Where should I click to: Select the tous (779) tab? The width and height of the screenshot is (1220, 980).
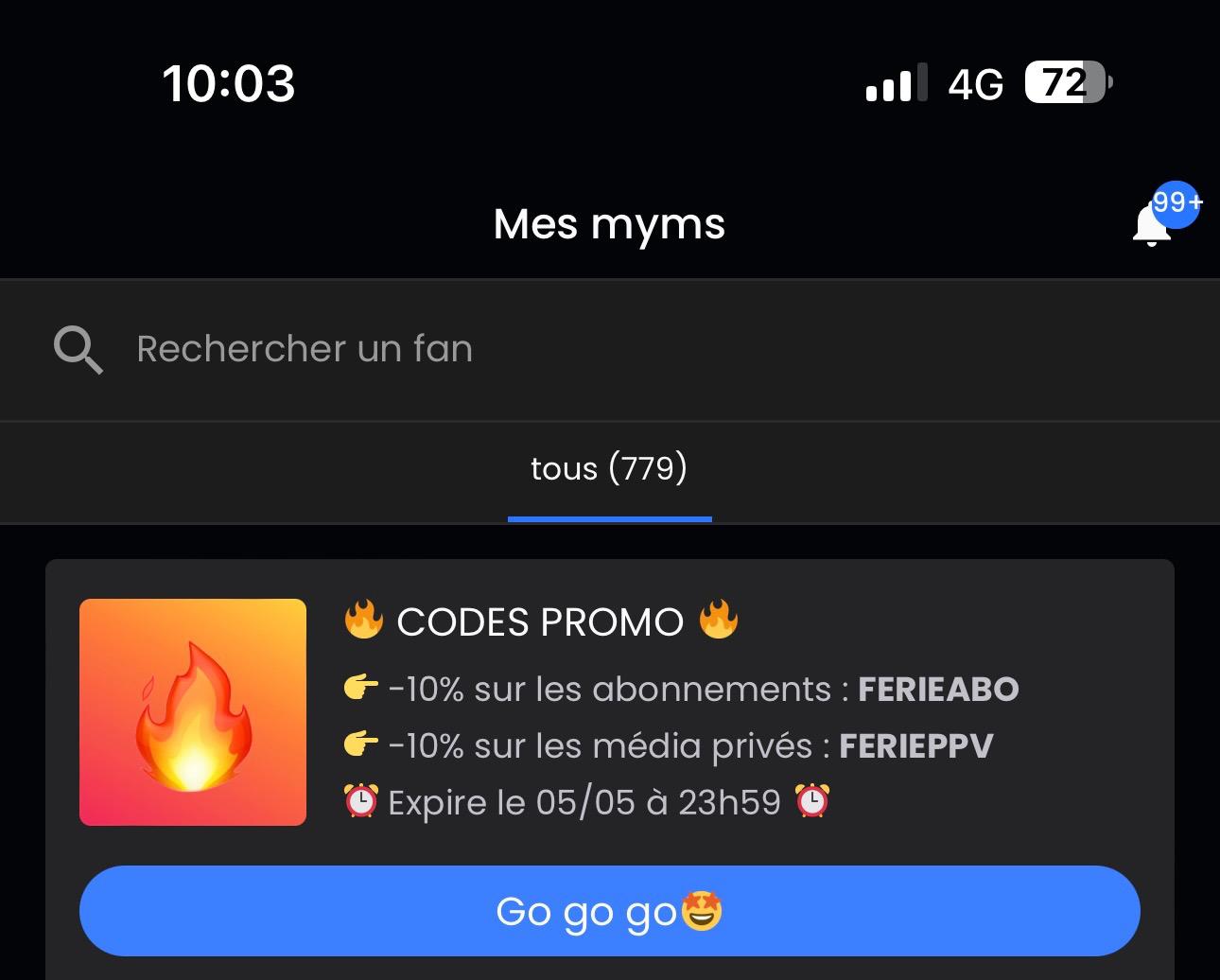point(609,469)
